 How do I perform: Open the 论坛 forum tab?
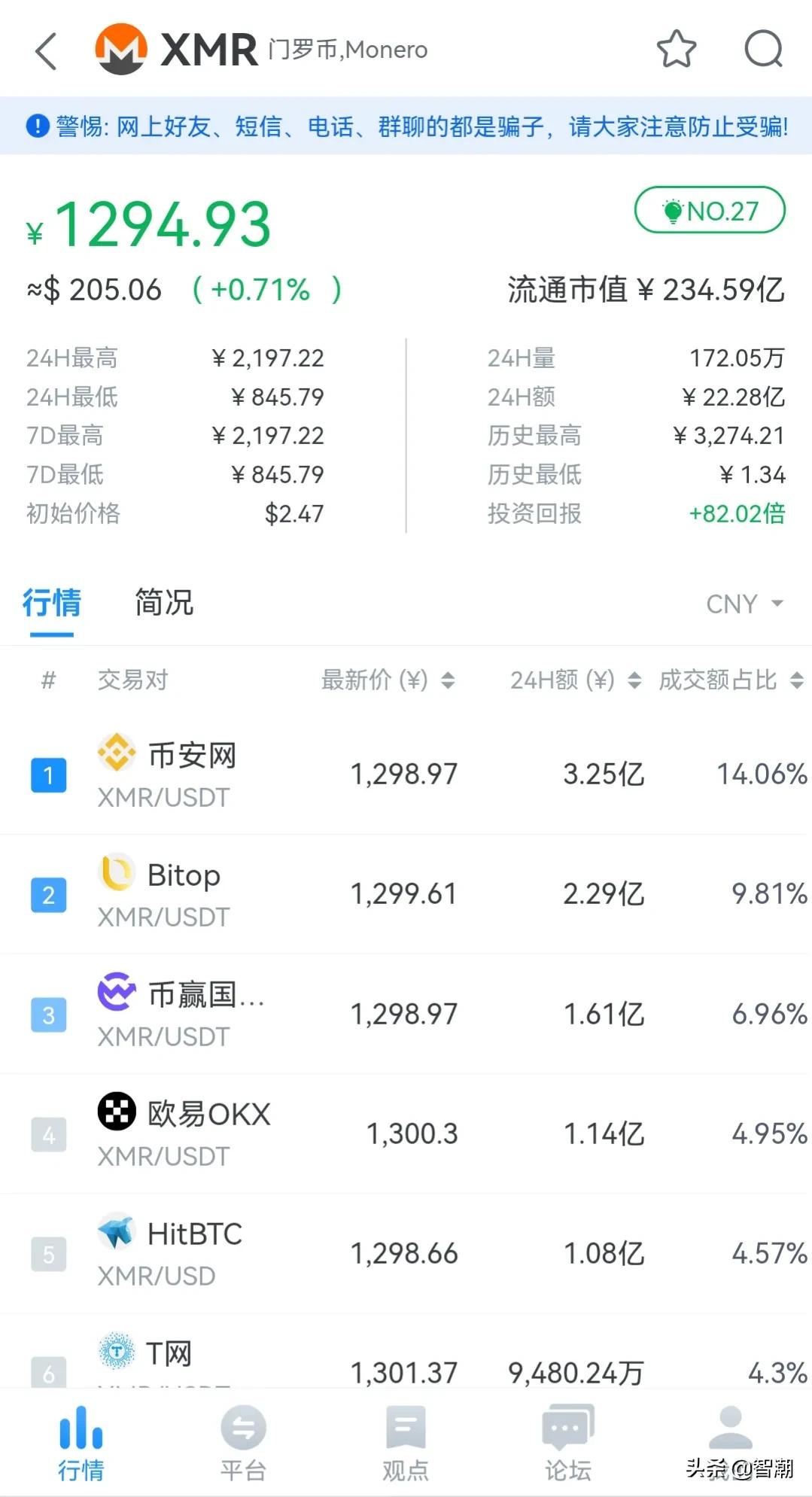point(567,1443)
